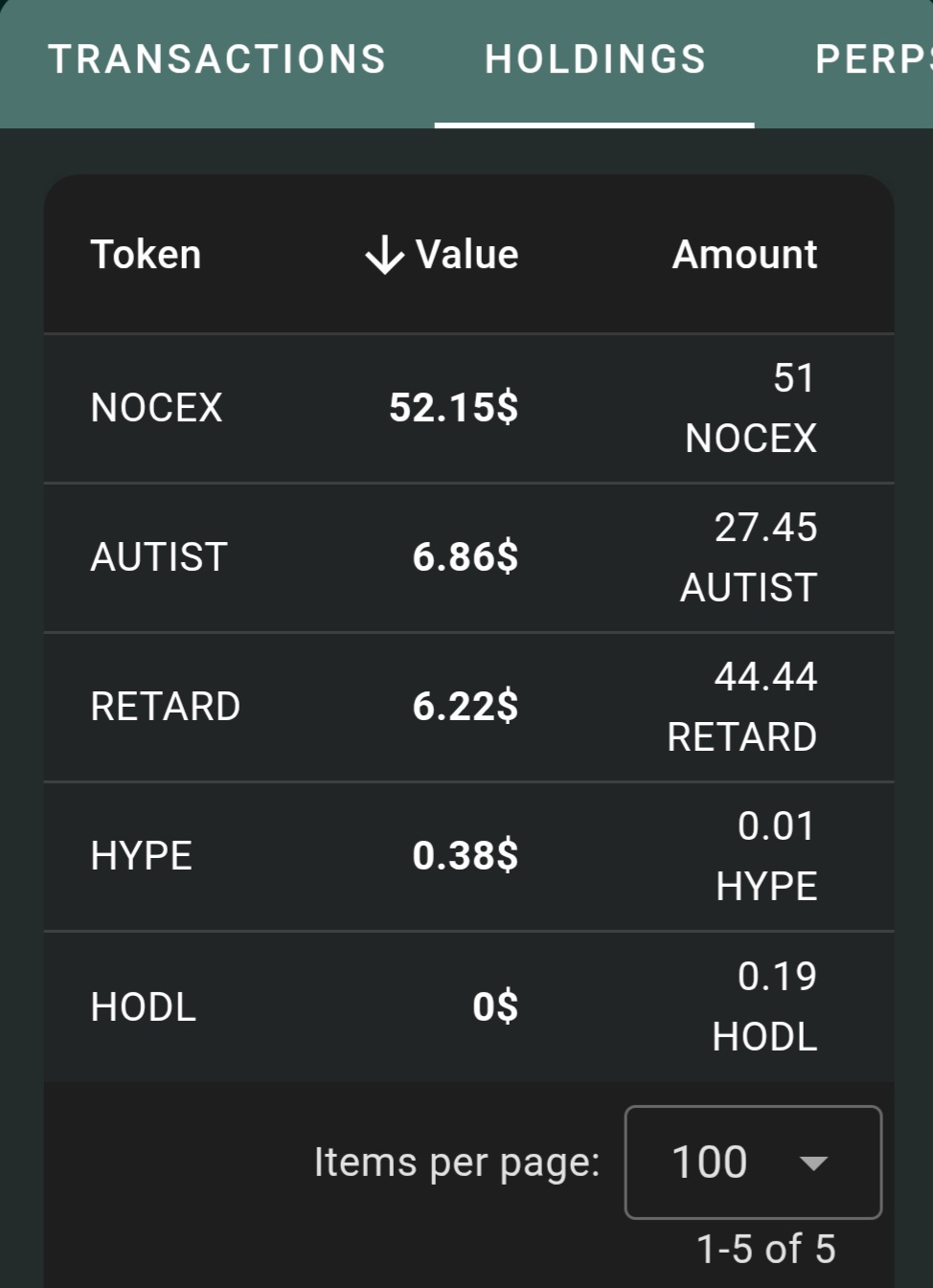Select the Holdings tab
Viewport: 933px width, 1288px height.
pos(595,59)
